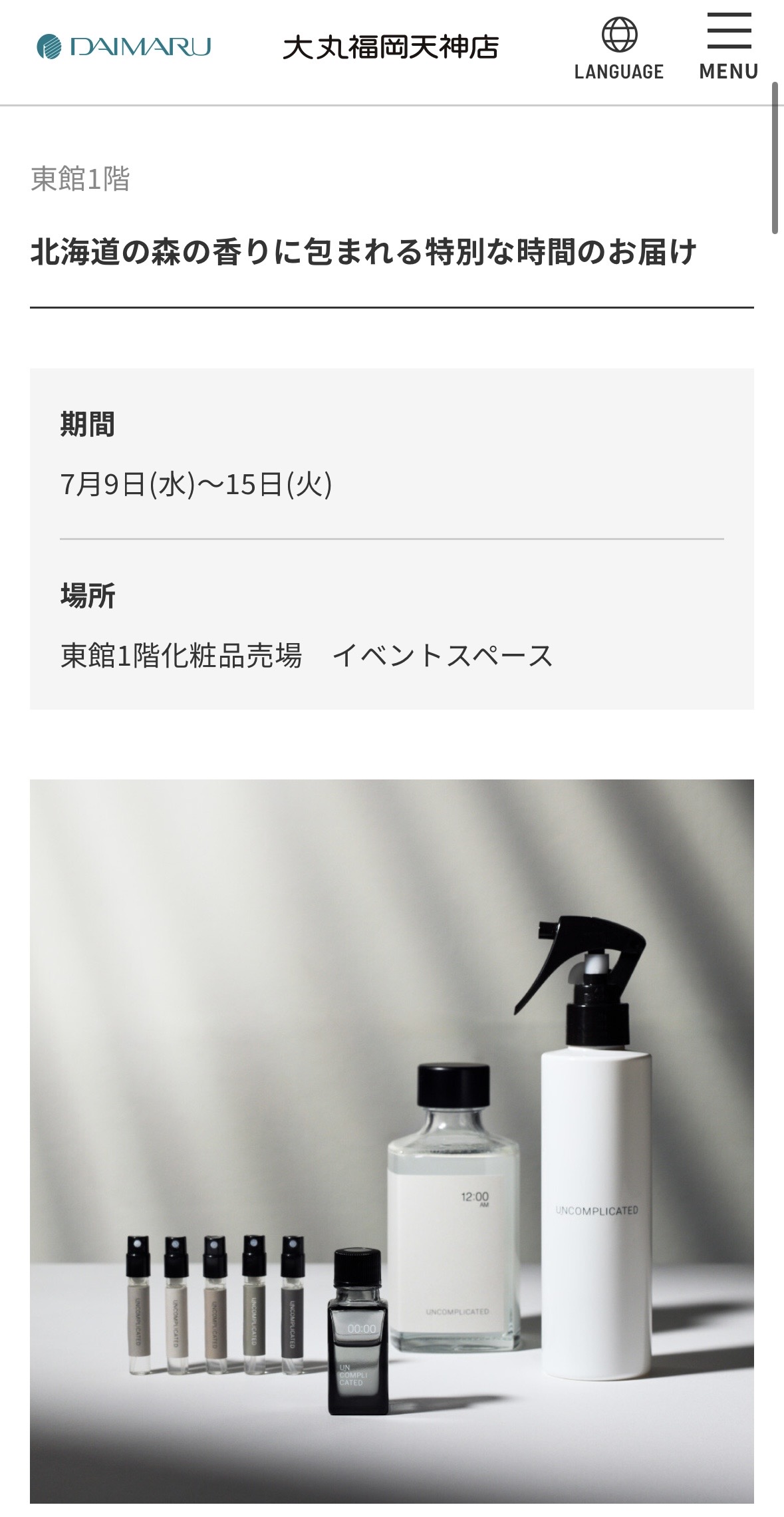
Task: Open 大丸福岡天神店 store top page
Action: [x=390, y=48]
